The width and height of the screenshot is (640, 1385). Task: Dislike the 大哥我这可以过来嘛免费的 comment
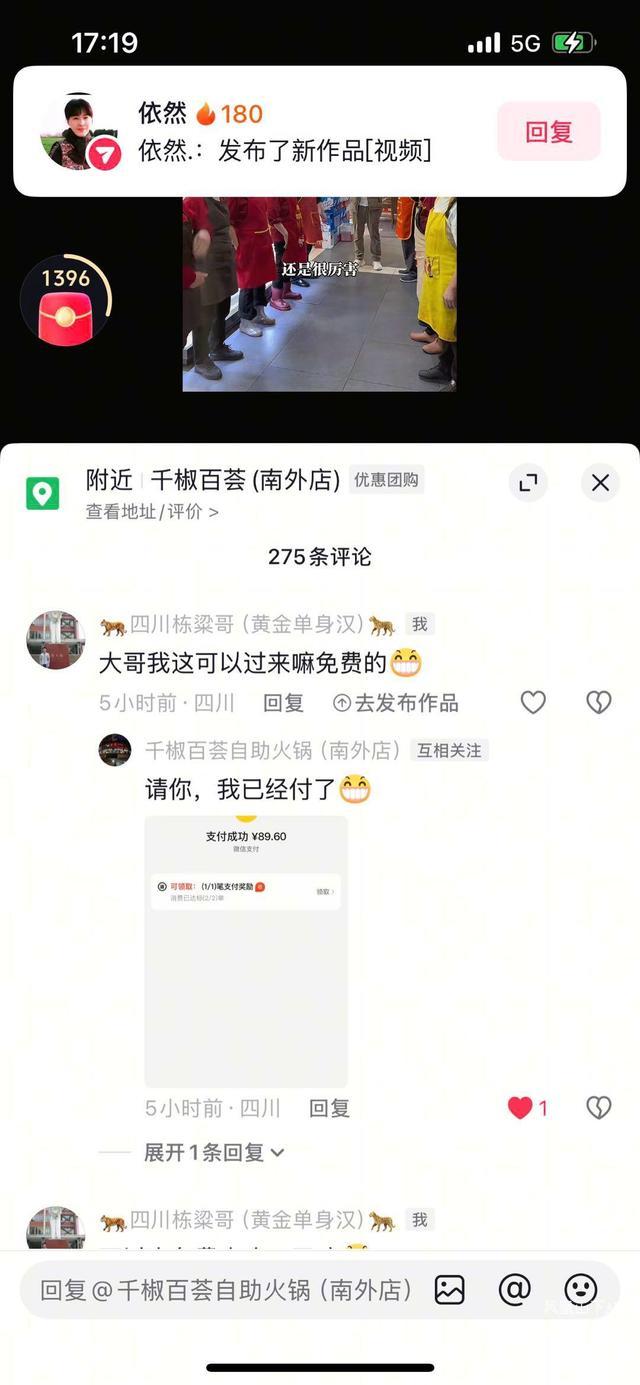pyautogui.click(x=598, y=702)
